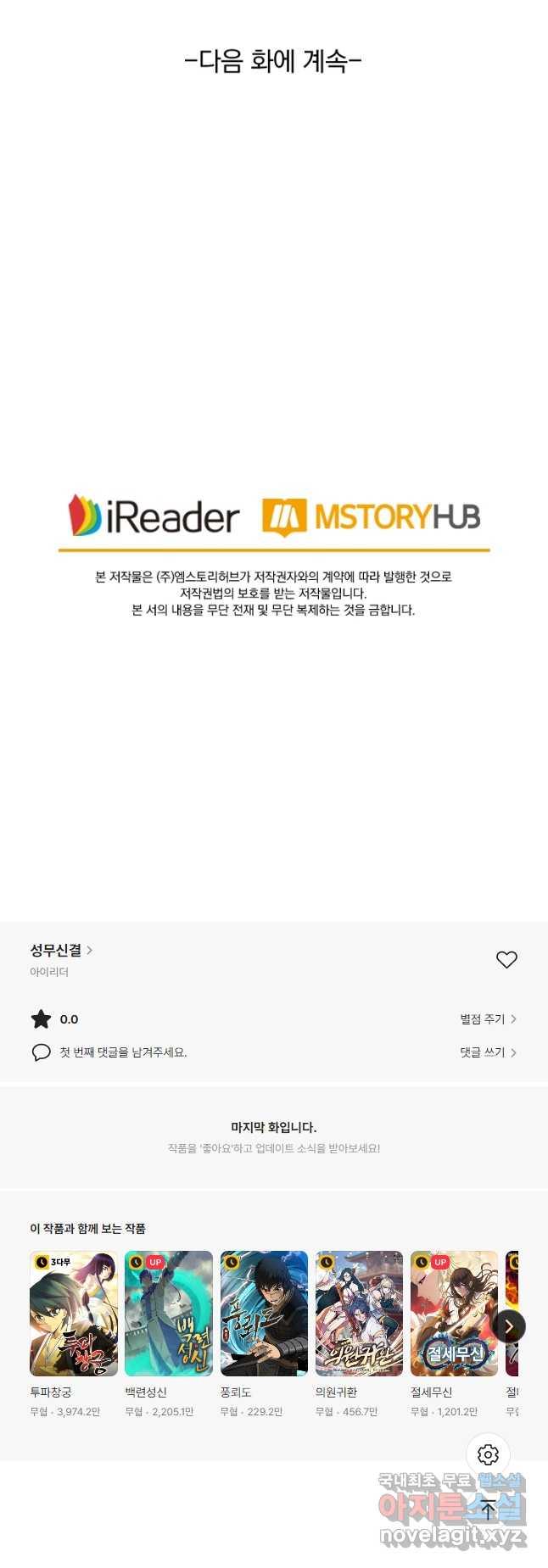548x1568 pixels.
Task: Tap 별점 주기 to rate this work
Action: click(x=488, y=1019)
